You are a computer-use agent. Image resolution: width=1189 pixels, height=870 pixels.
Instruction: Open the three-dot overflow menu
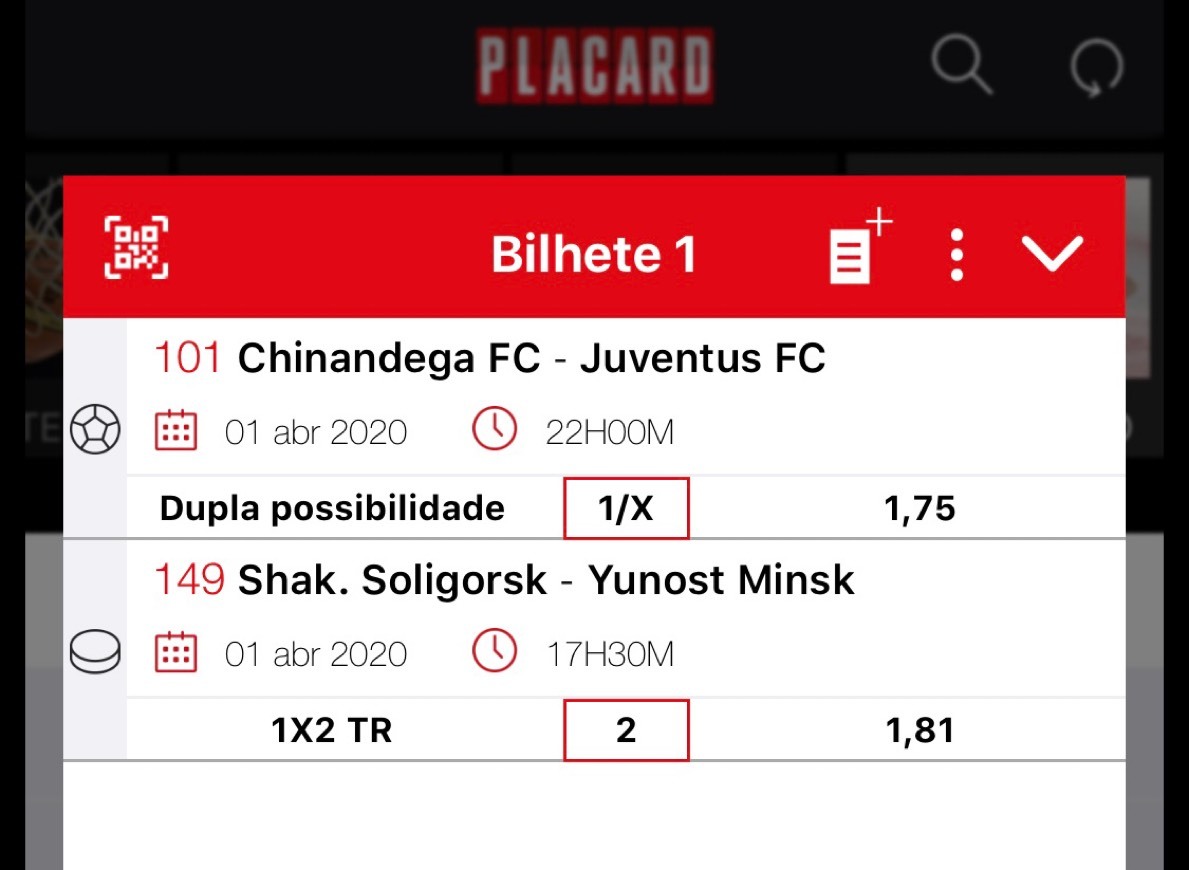coord(957,254)
